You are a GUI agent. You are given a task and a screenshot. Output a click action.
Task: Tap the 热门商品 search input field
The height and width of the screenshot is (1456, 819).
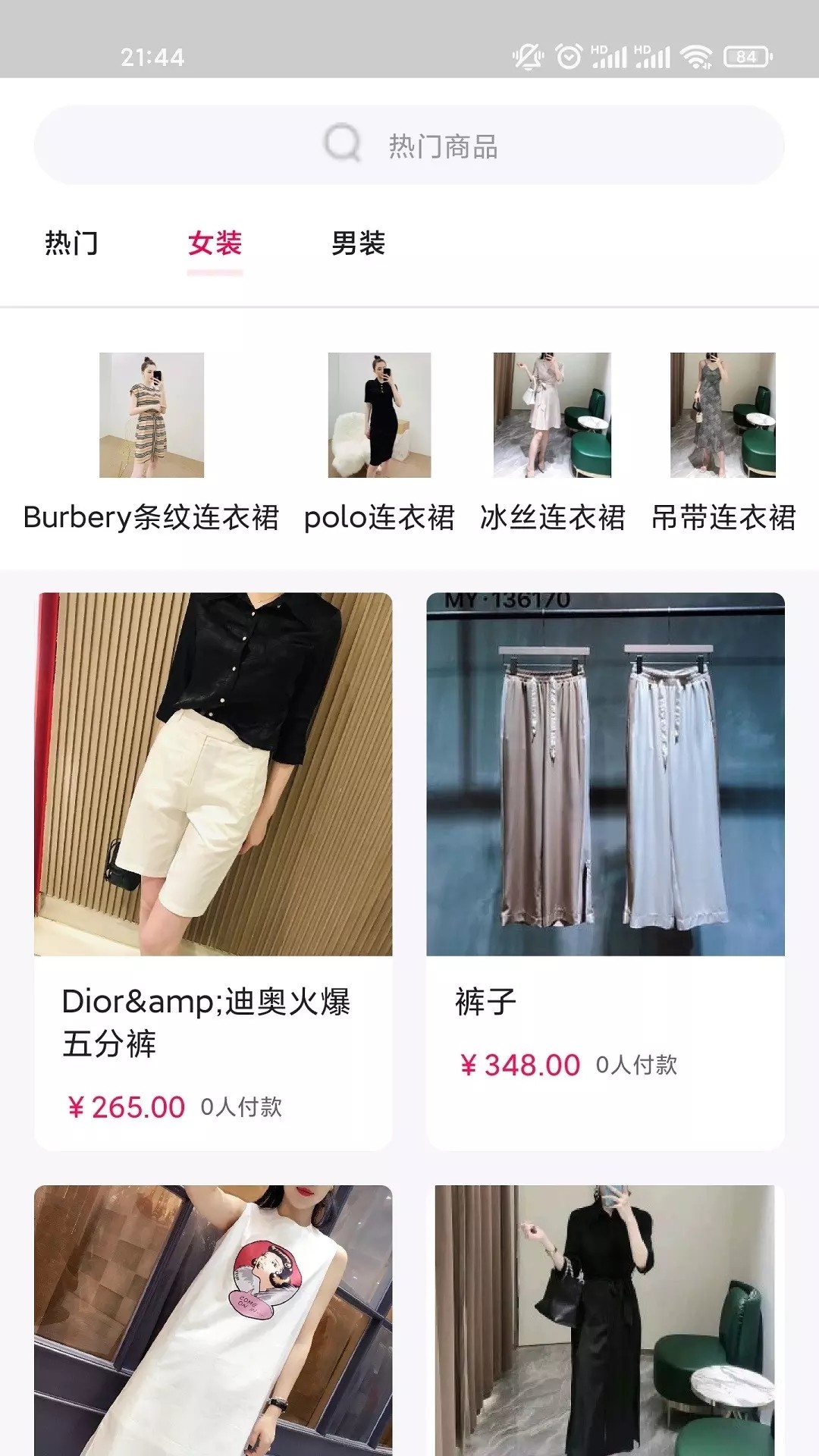coord(442,146)
